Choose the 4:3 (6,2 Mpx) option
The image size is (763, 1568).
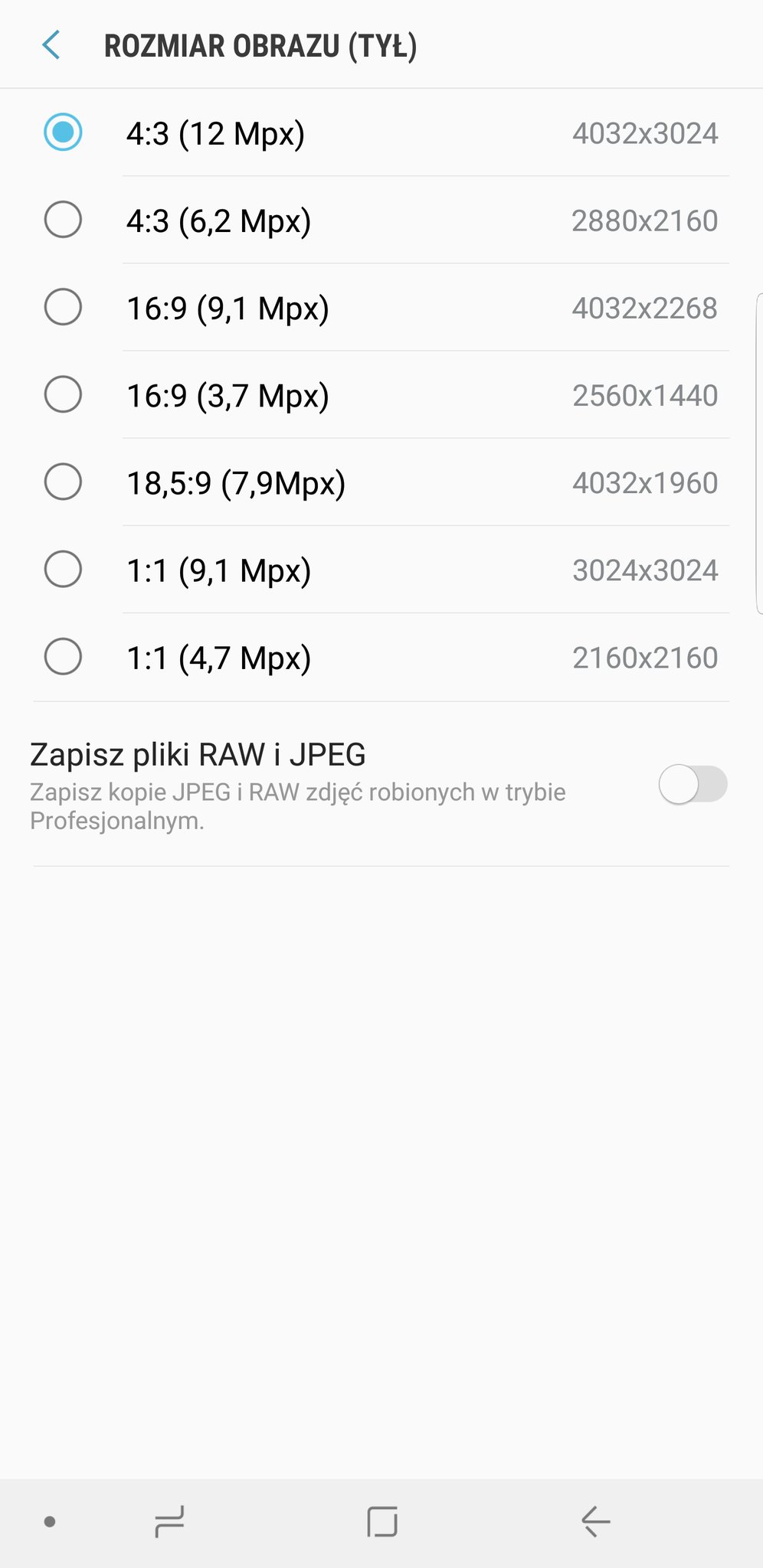point(381,220)
